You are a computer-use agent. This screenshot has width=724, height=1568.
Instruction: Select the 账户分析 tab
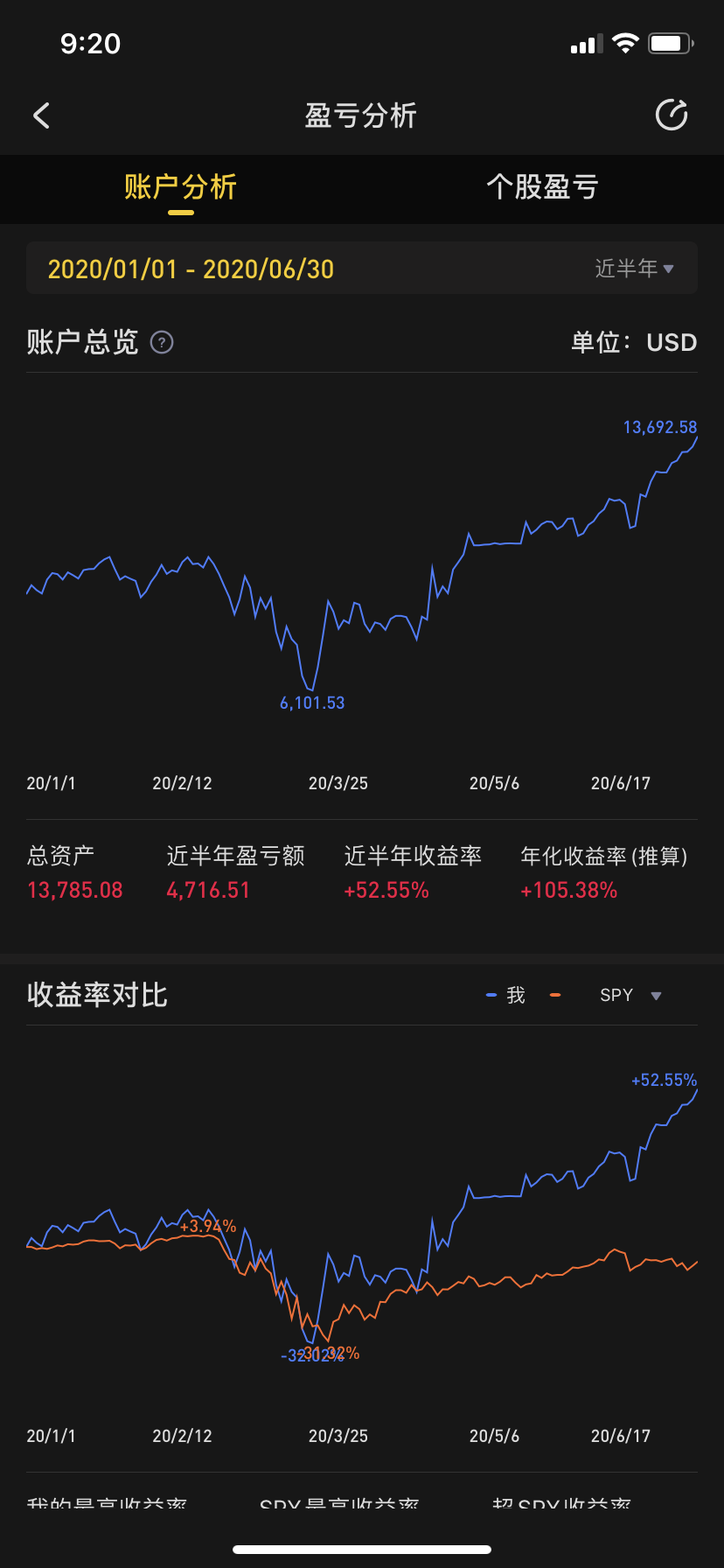180,186
